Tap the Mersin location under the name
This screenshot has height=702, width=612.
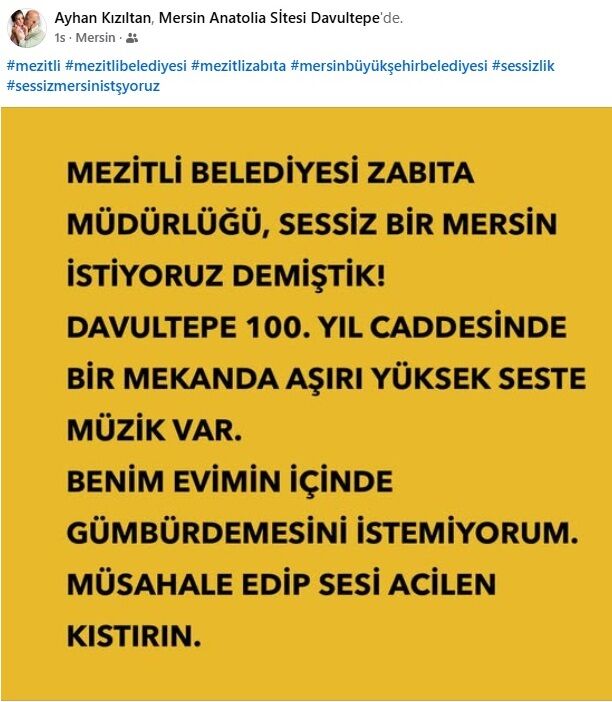[x=96, y=38]
